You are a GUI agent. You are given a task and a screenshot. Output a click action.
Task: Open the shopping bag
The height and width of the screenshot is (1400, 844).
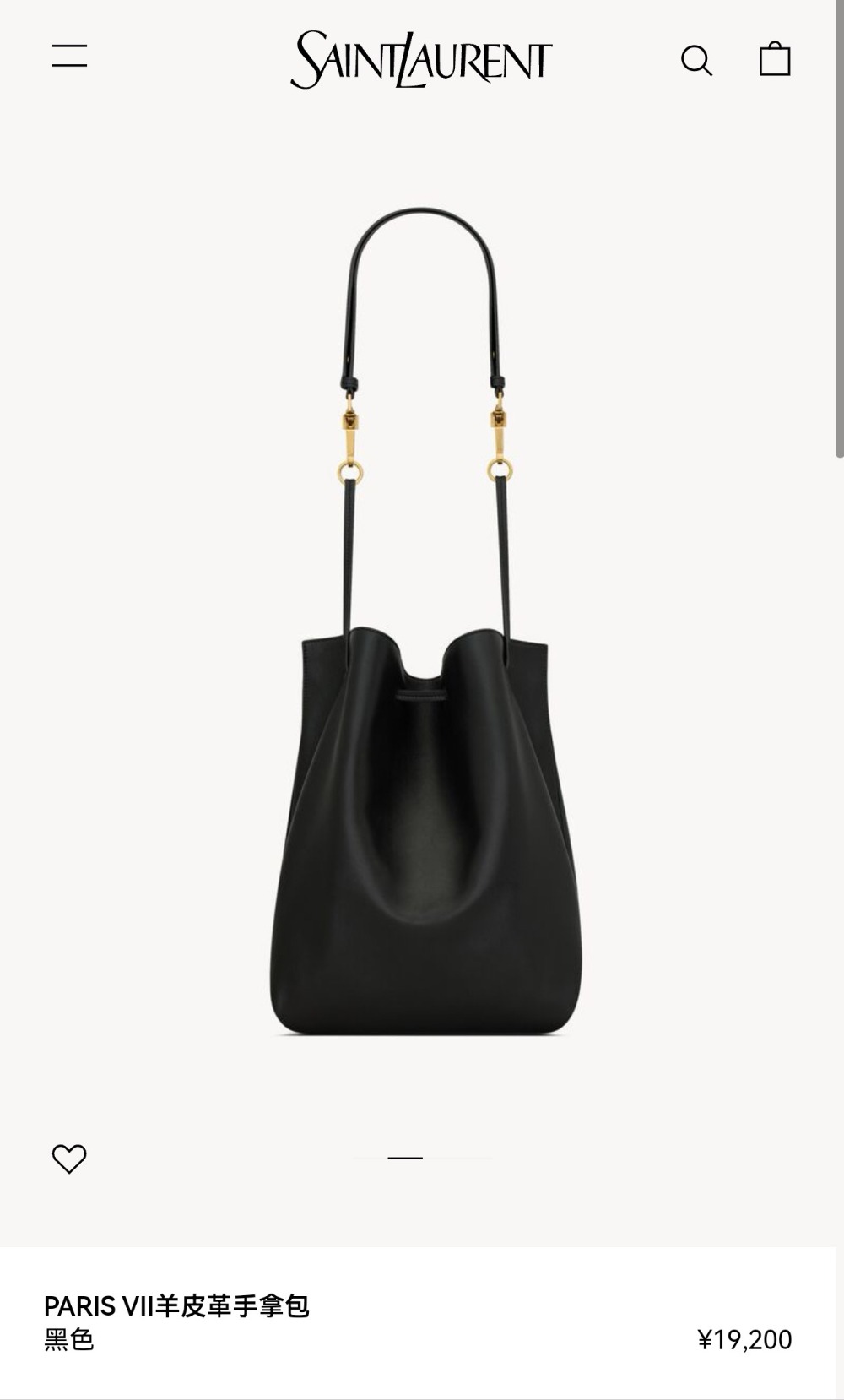pos(774,59)
